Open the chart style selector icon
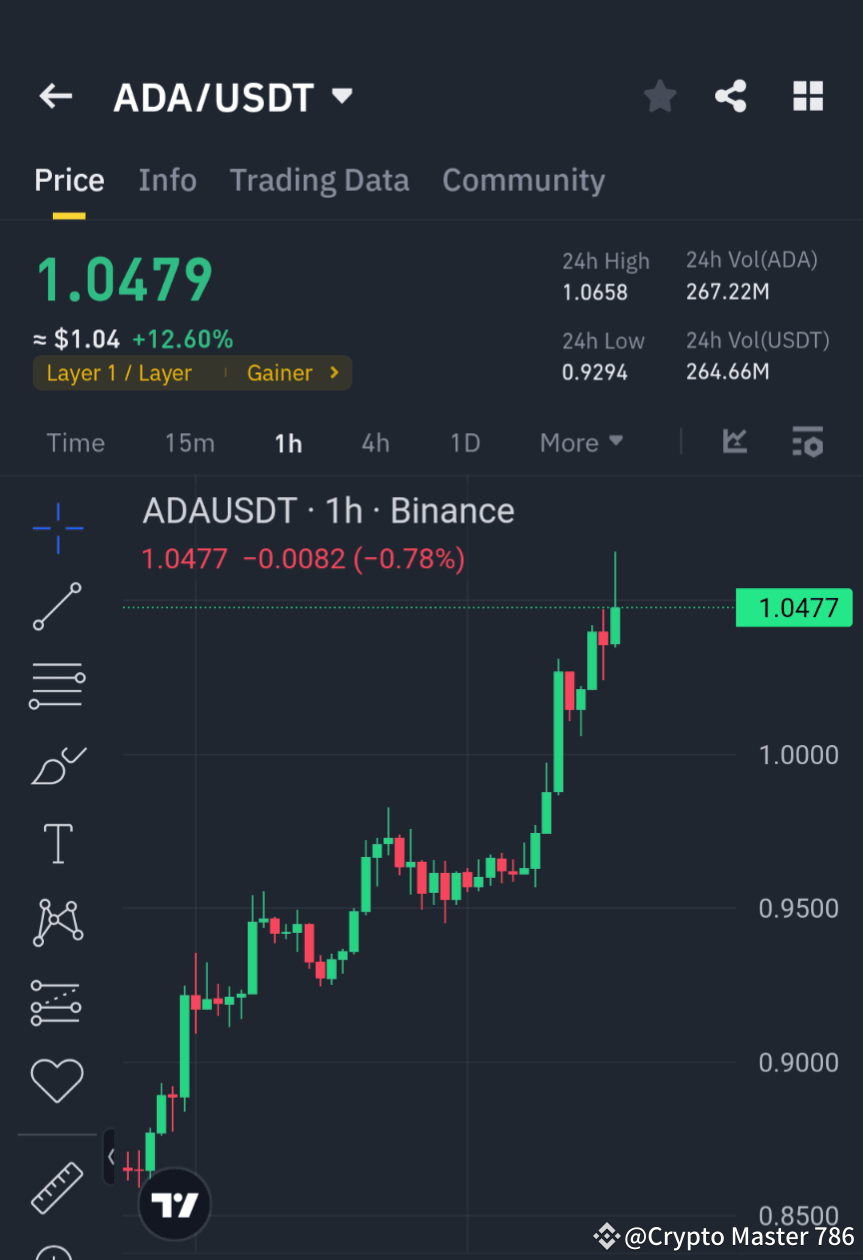This screenshot has height=1260, width=863. [x=735, y=442]
